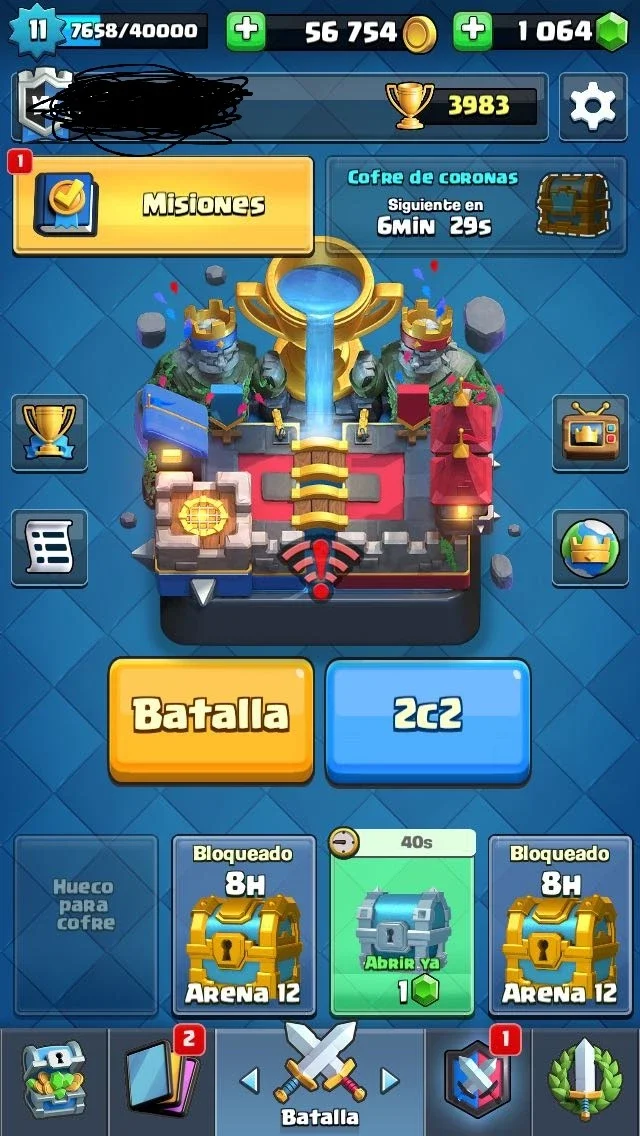The height and width of the screenshot is (1136, 640).
Task: Open the player profile banner
Action: [280, 106]
